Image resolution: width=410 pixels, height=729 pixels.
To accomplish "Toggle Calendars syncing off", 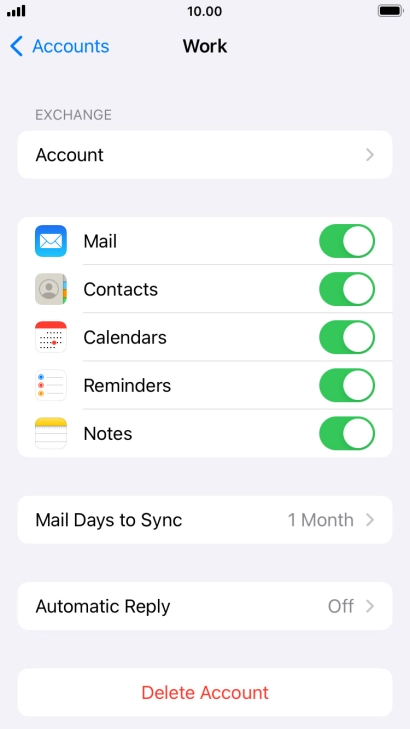I will point(347,337).
